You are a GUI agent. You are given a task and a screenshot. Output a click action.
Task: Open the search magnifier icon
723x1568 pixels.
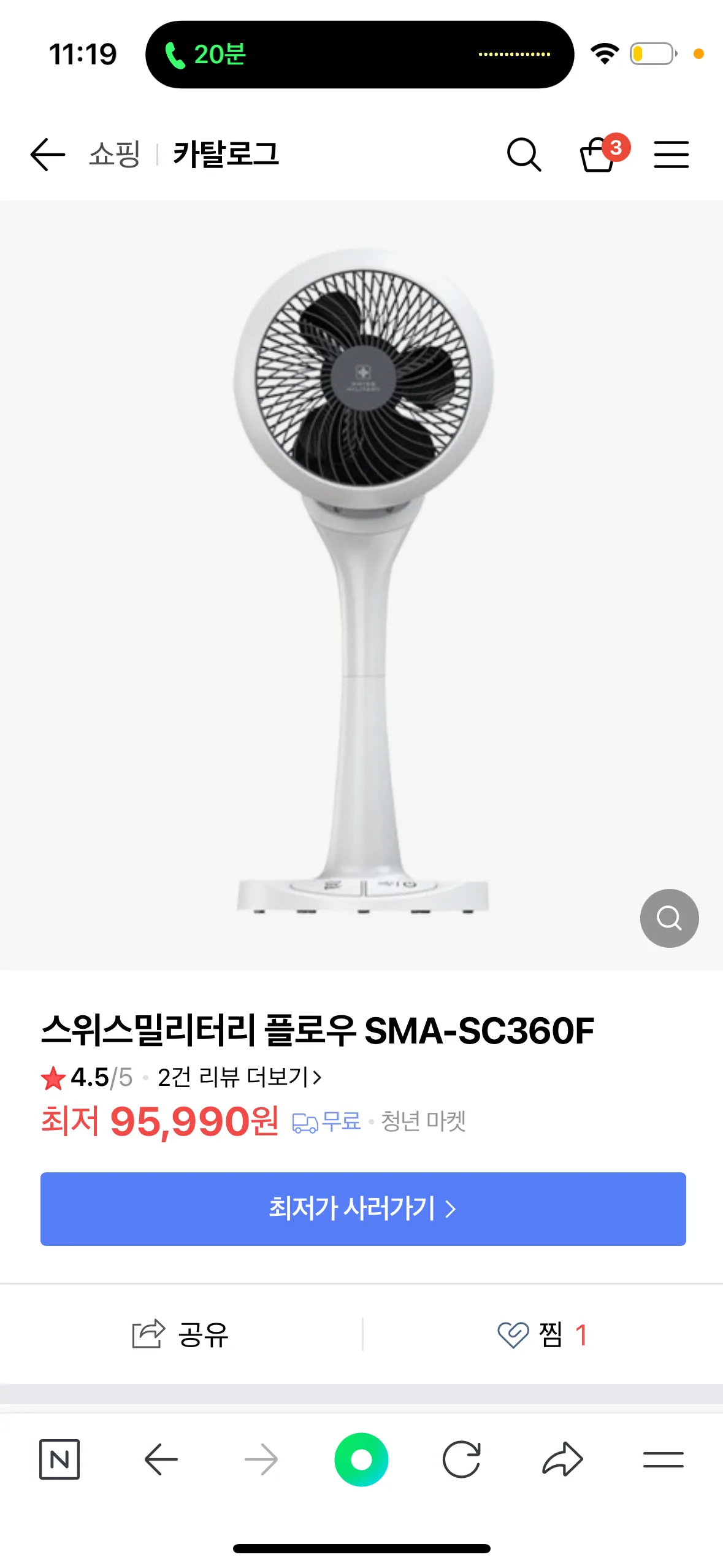pyautogui.click(x=524, y=155)
